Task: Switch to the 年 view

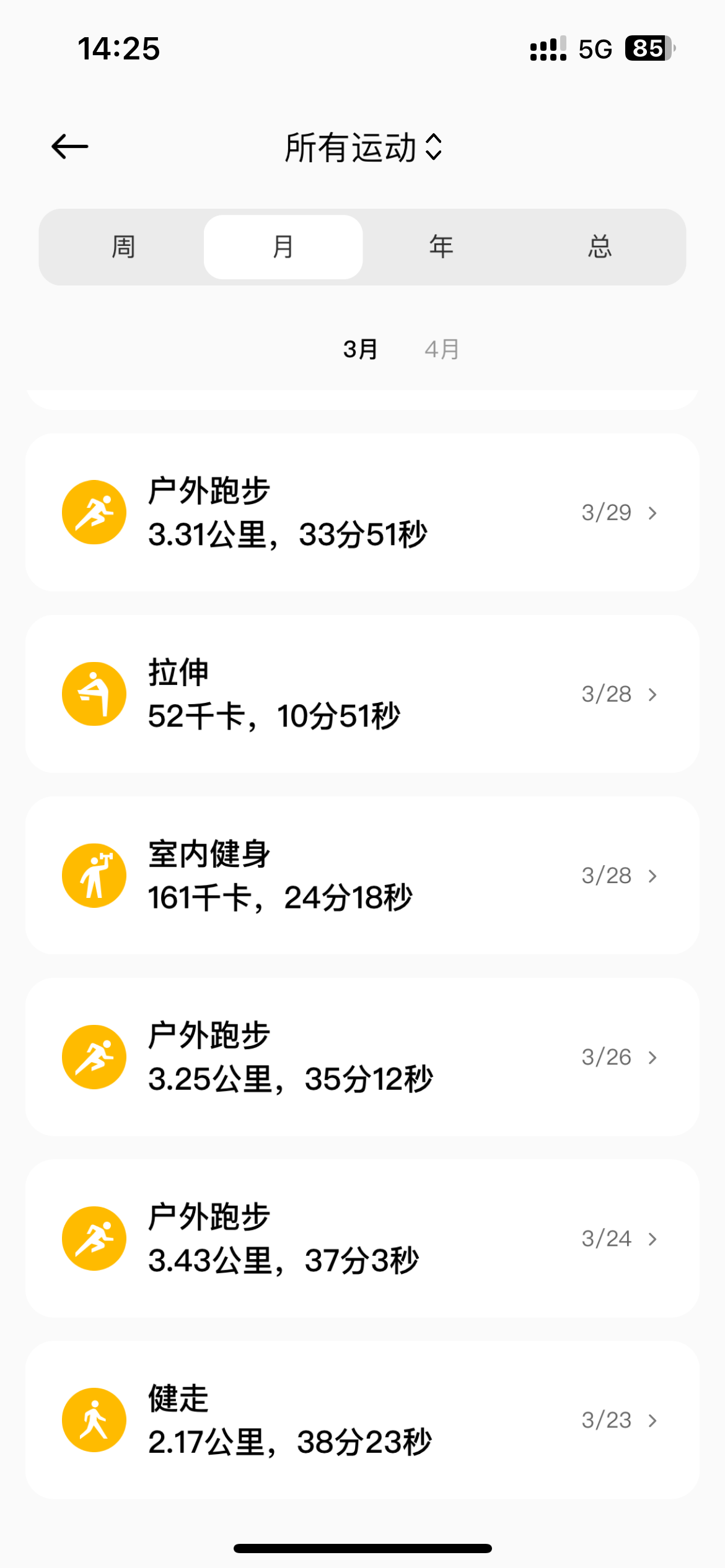Action: [442, 246]
